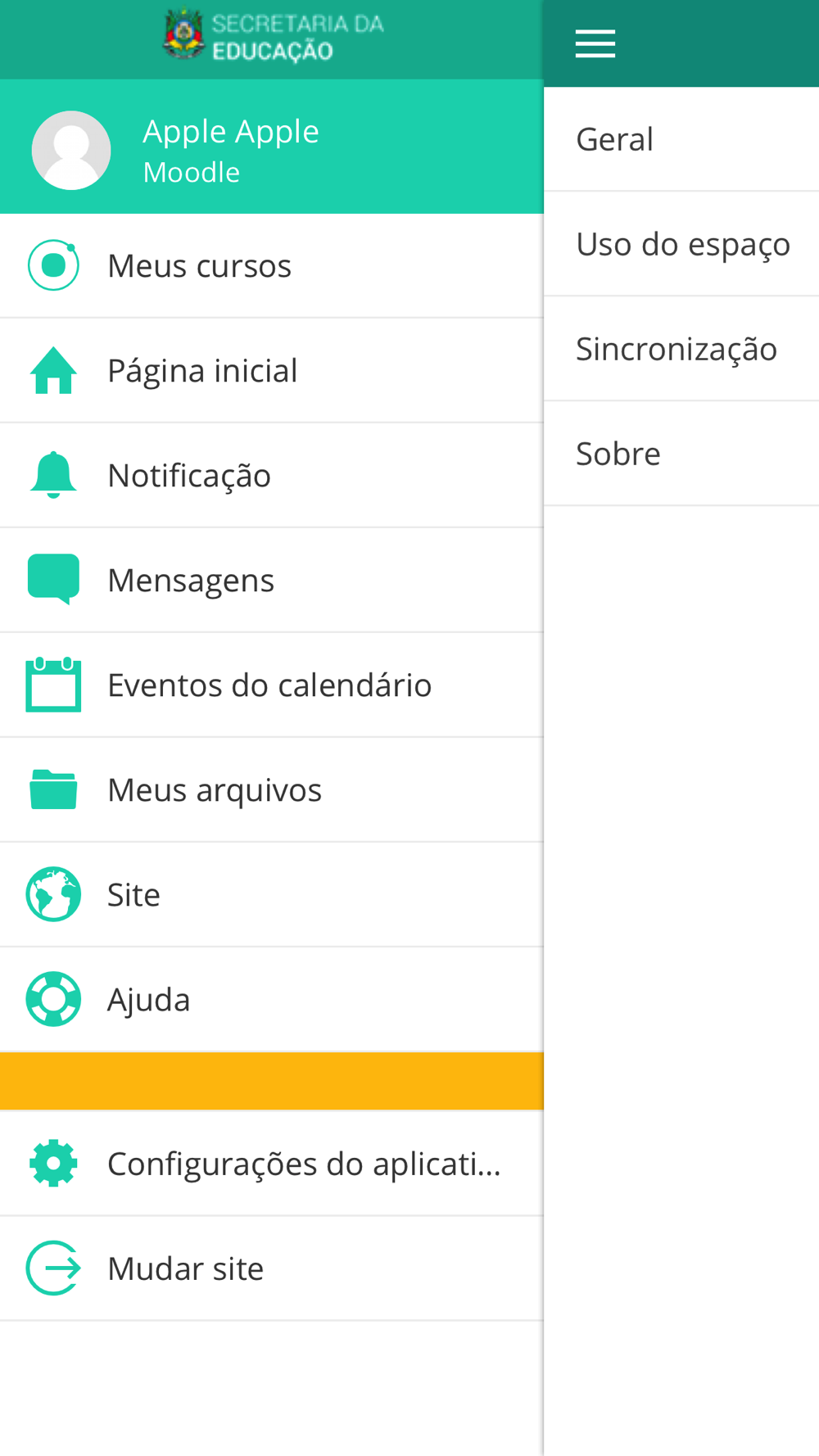The width and height of the screenshot is (819, 1456).
Task: Open the Sobre page
Action: coord(681,454)
